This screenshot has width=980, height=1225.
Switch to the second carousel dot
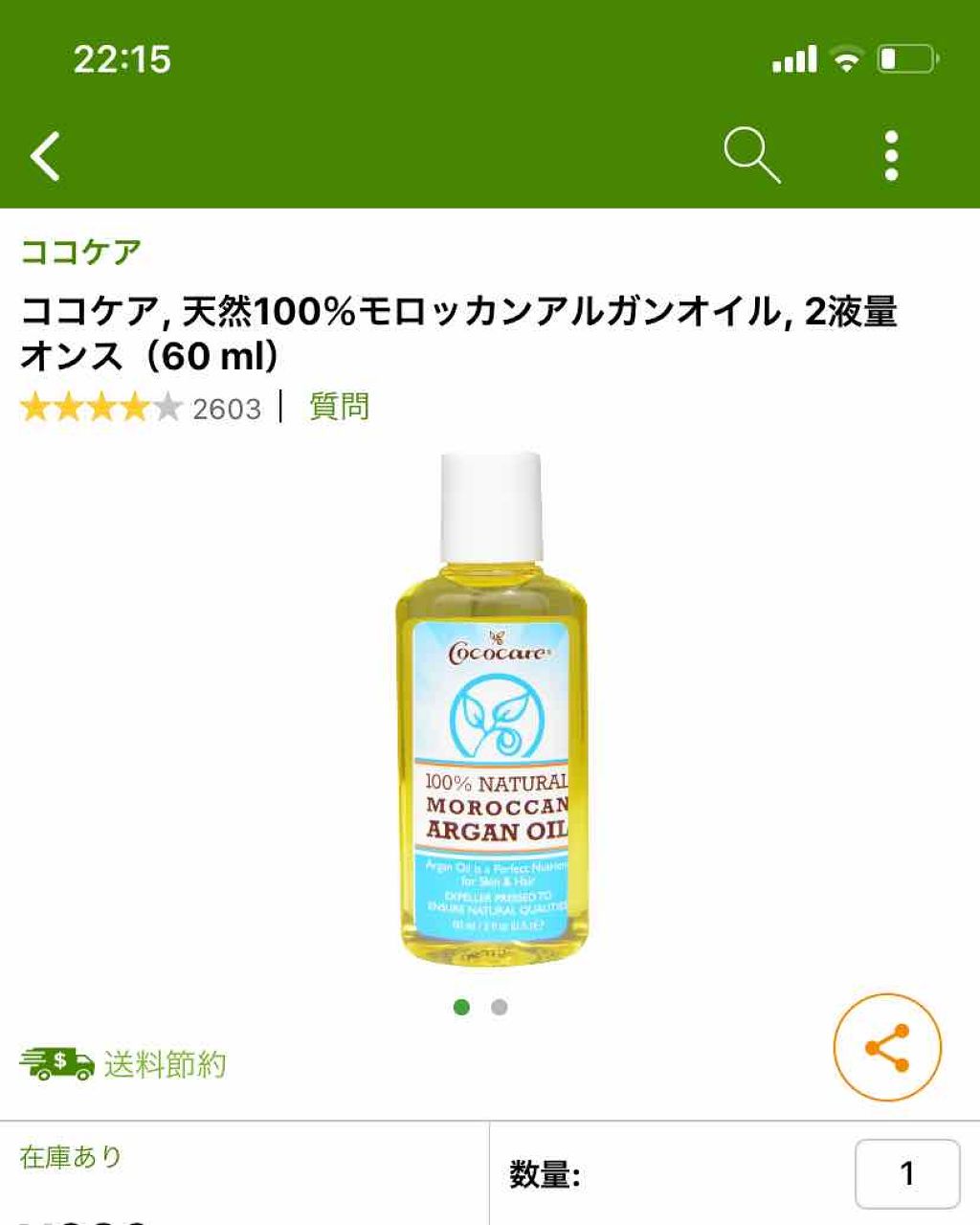[499, 1008]
